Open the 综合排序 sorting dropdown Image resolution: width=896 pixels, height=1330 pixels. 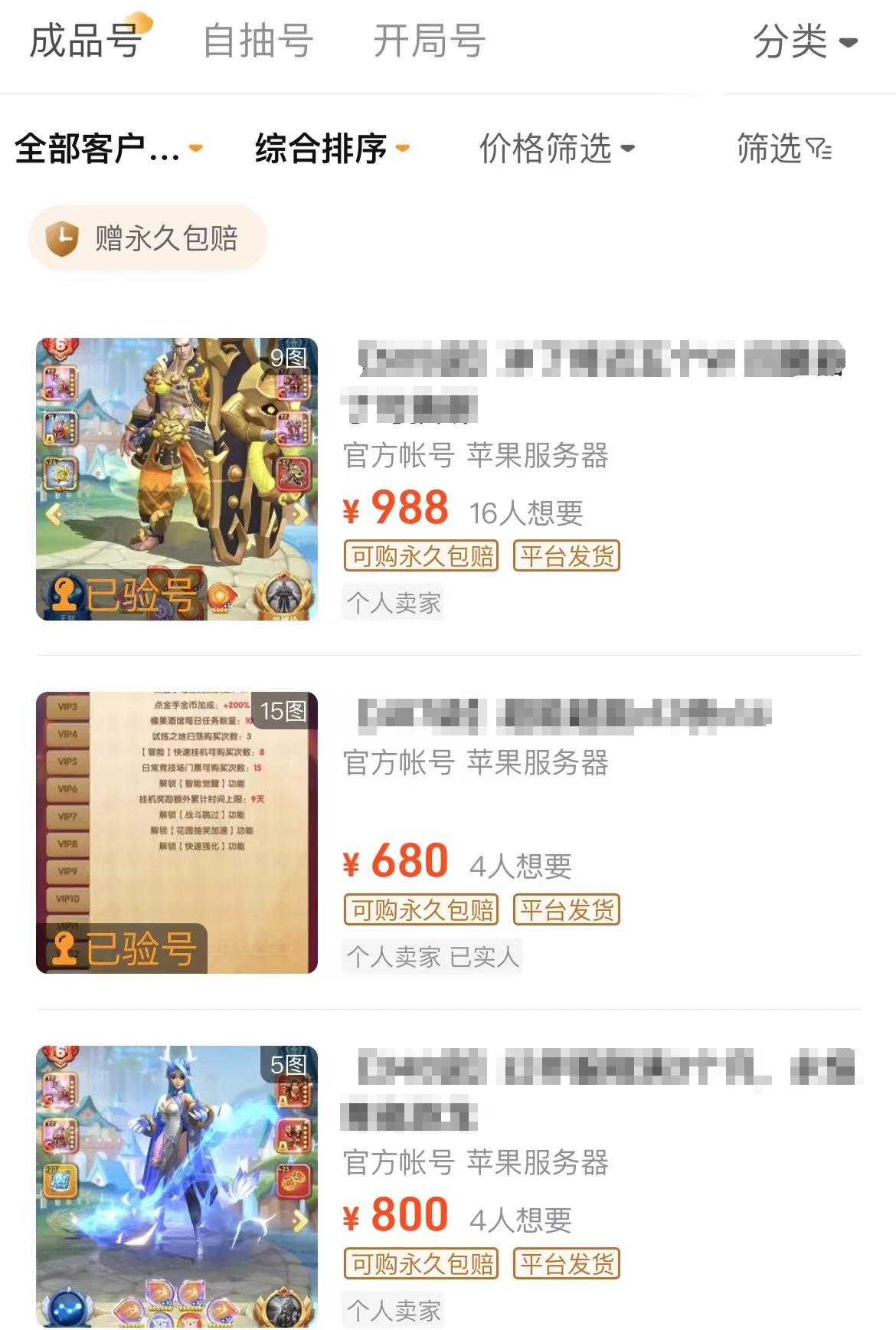pos(332,149)
